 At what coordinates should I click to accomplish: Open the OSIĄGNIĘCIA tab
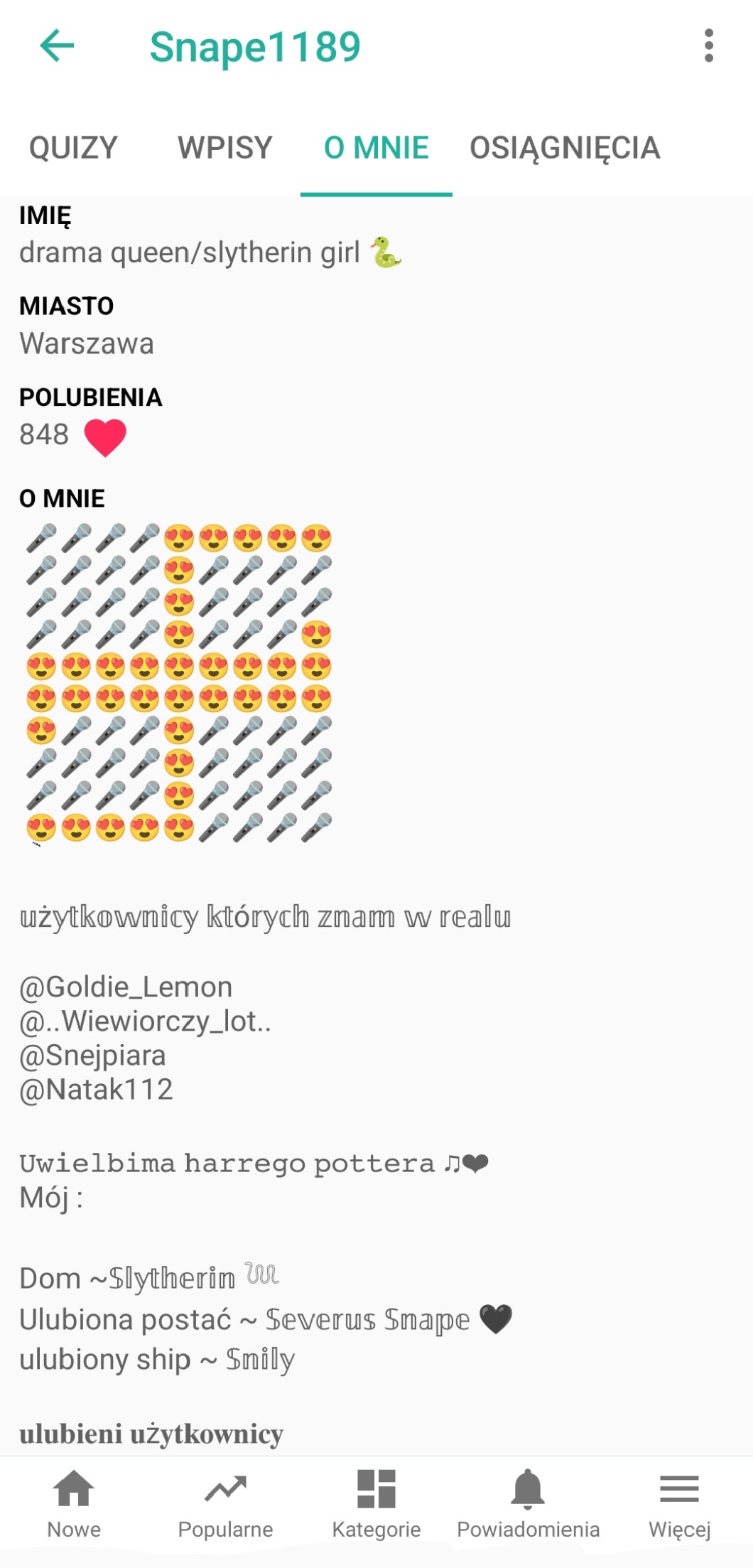(565, 148)
